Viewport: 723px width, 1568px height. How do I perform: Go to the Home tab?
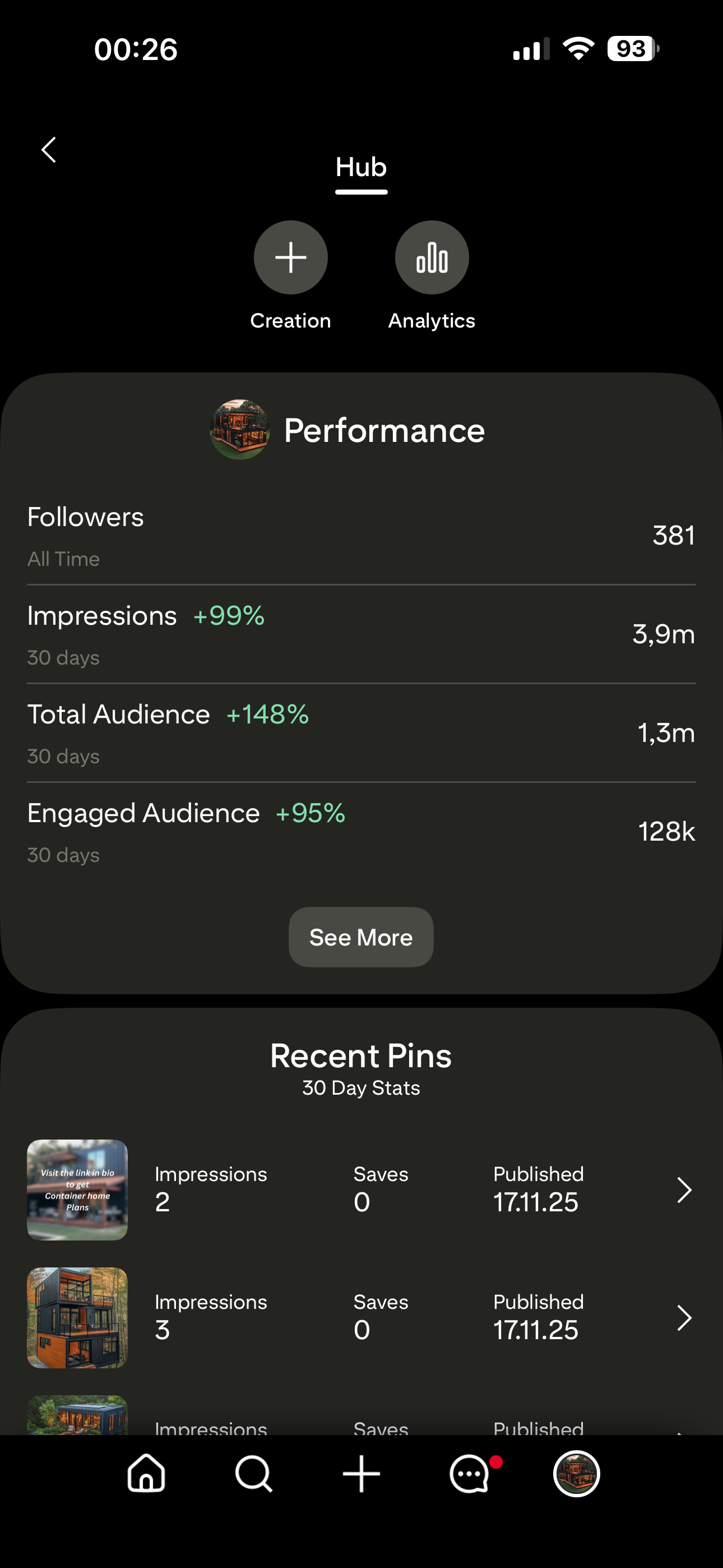[x=146, y=1474]
